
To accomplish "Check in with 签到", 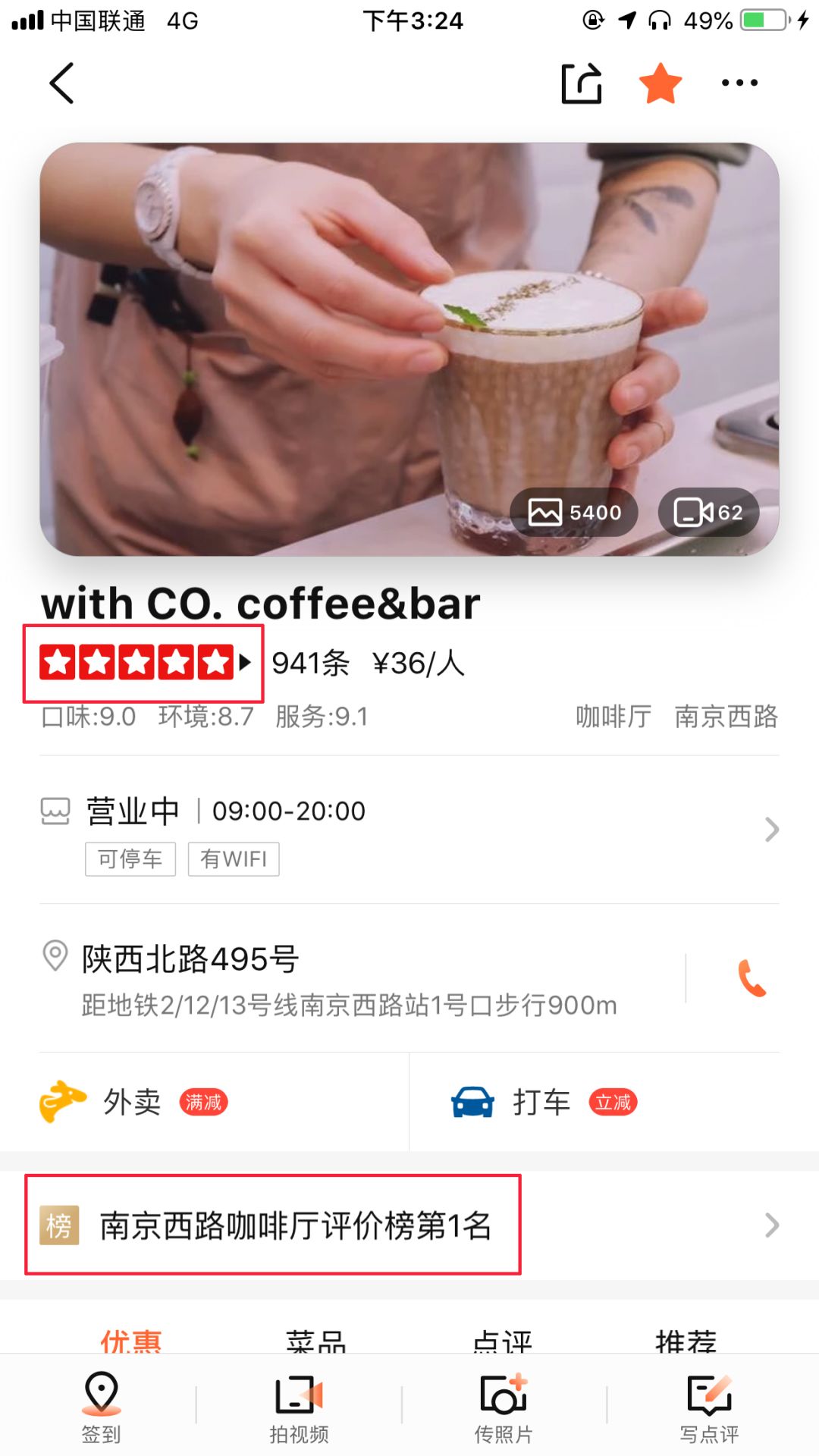I will [x=101, y=1407].
